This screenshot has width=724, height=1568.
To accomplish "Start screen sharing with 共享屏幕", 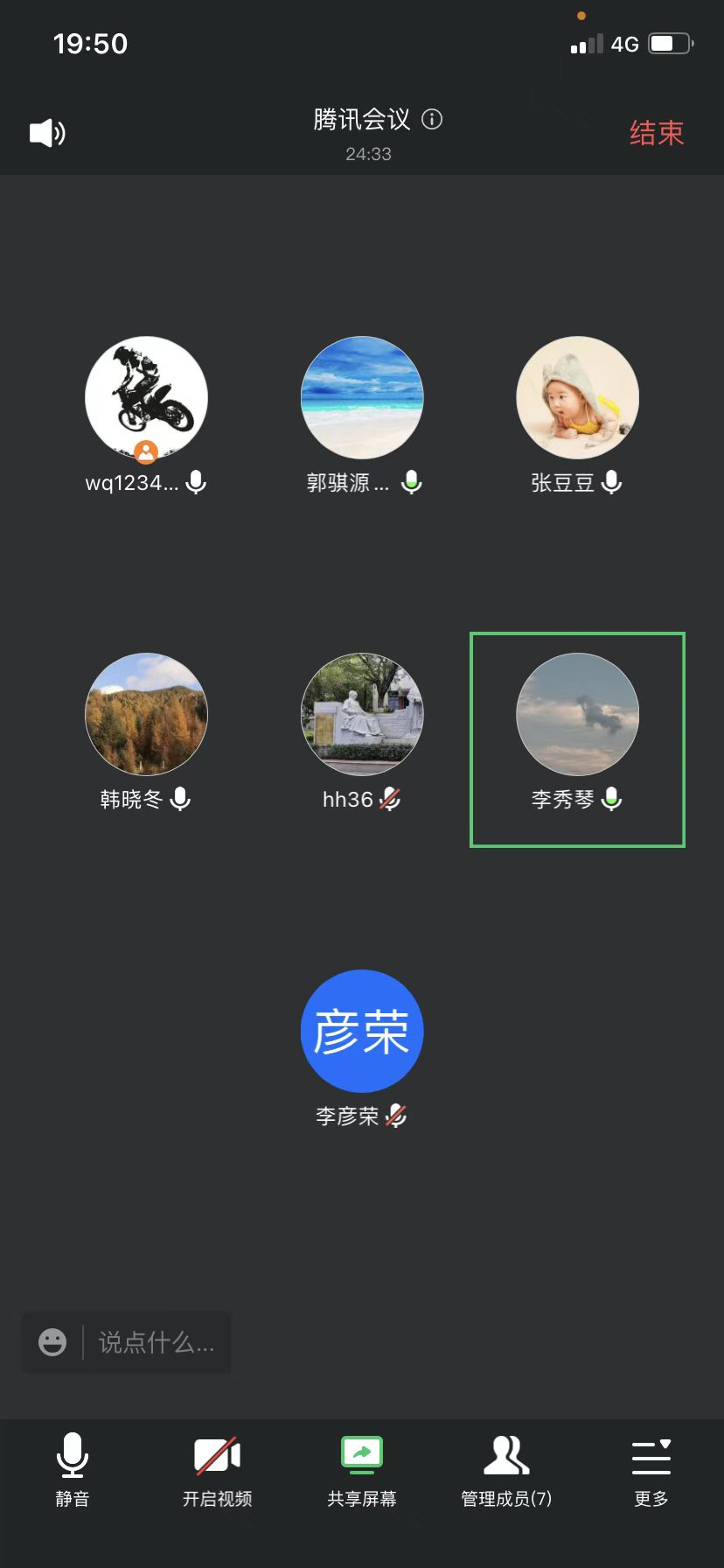I will click(362, 1470).
